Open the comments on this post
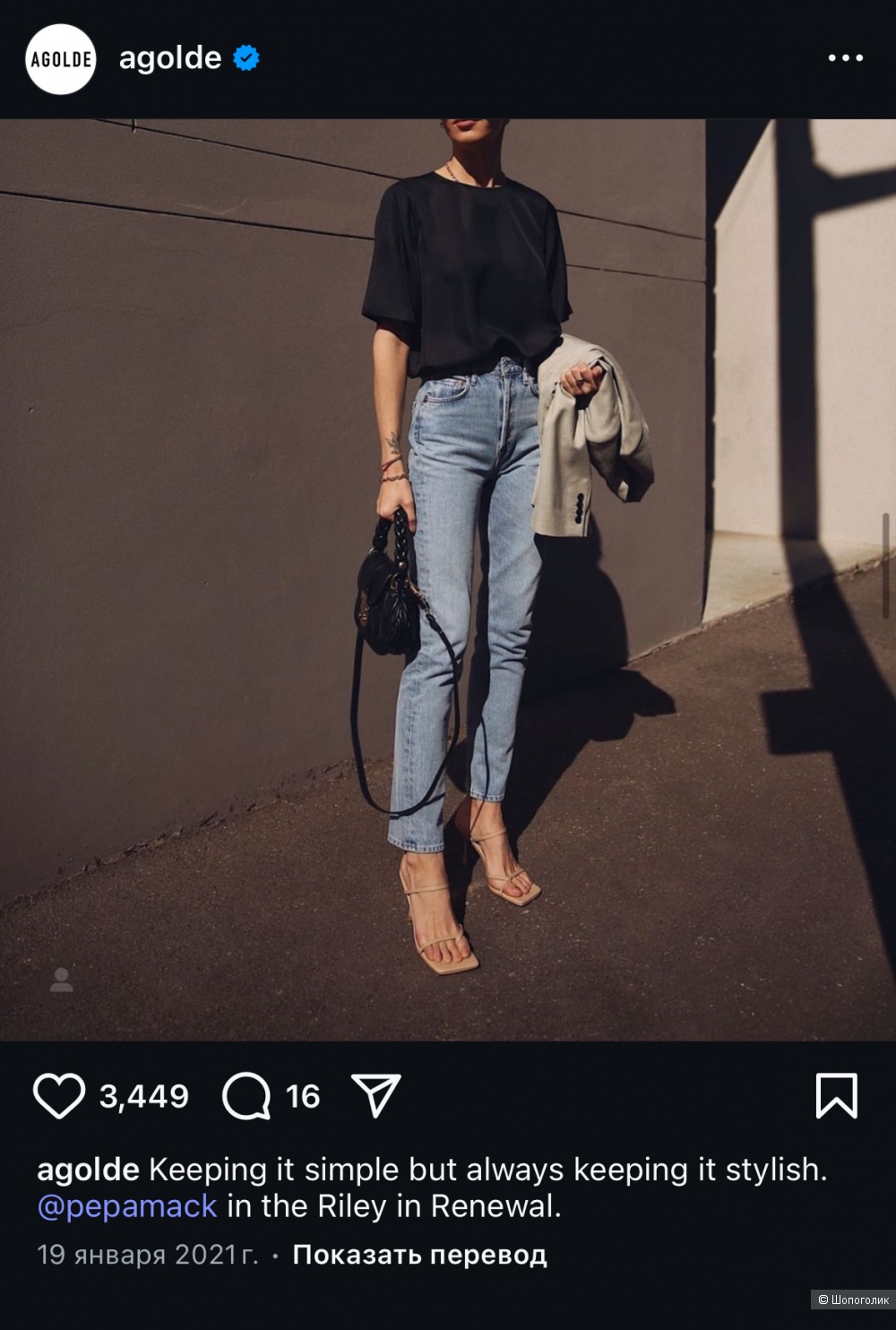Viewport: 896px width, 1330px height. click(x=246, y=1095)
